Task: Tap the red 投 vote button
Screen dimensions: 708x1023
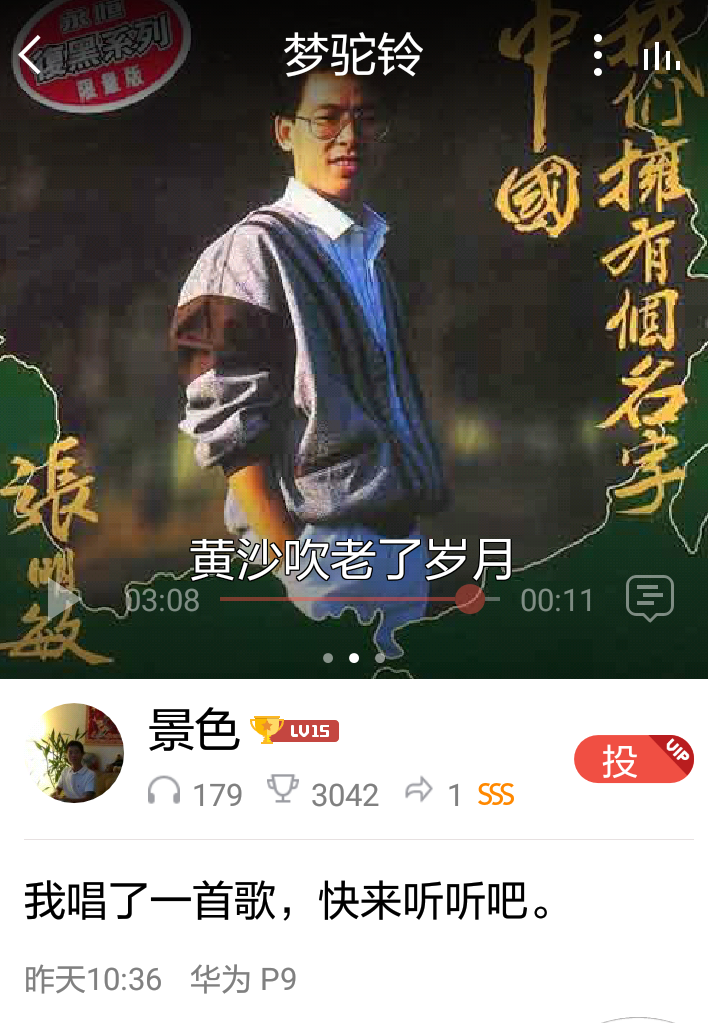Action: 632,761
